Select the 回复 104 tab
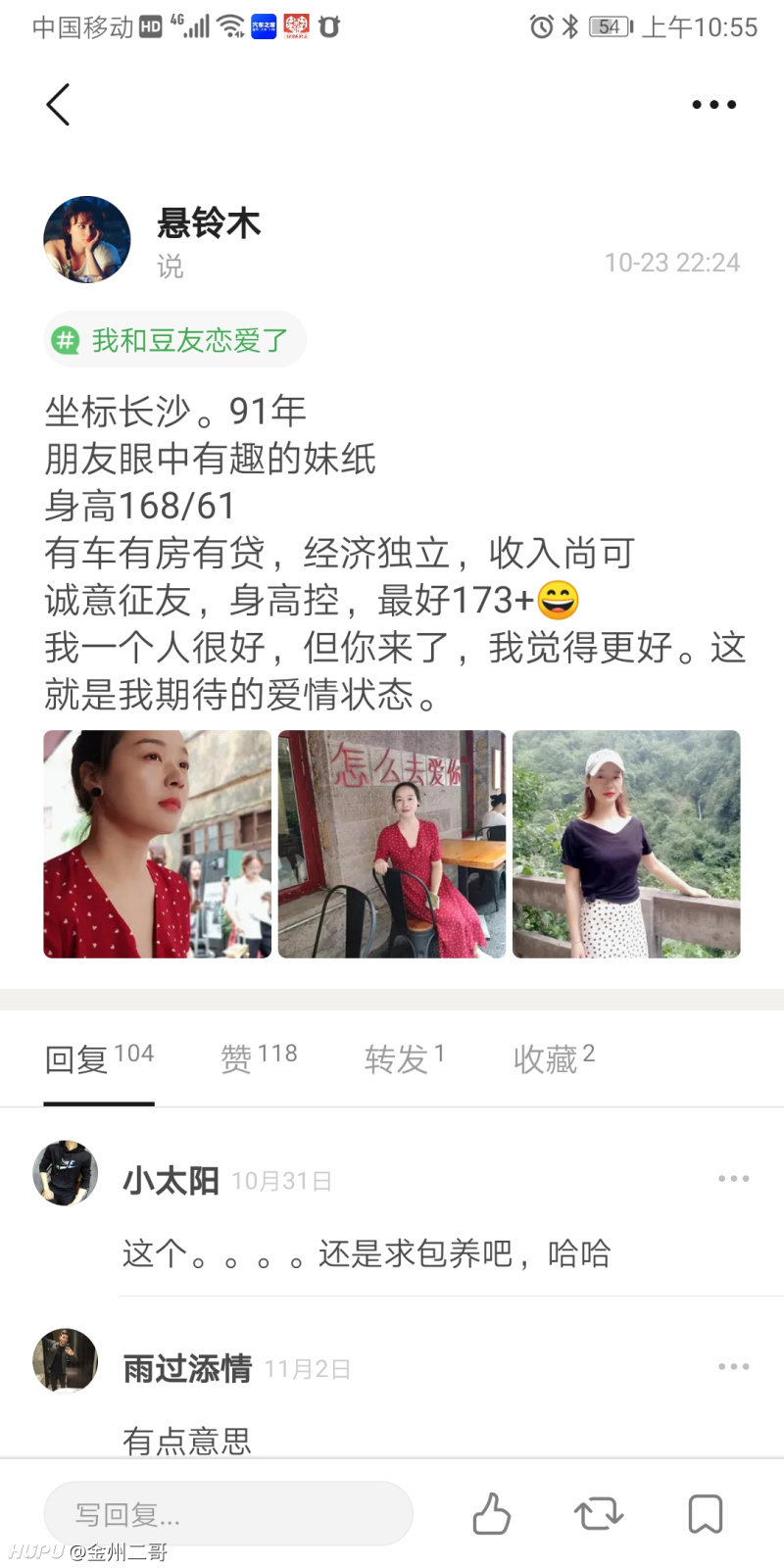 [99, 1058]
